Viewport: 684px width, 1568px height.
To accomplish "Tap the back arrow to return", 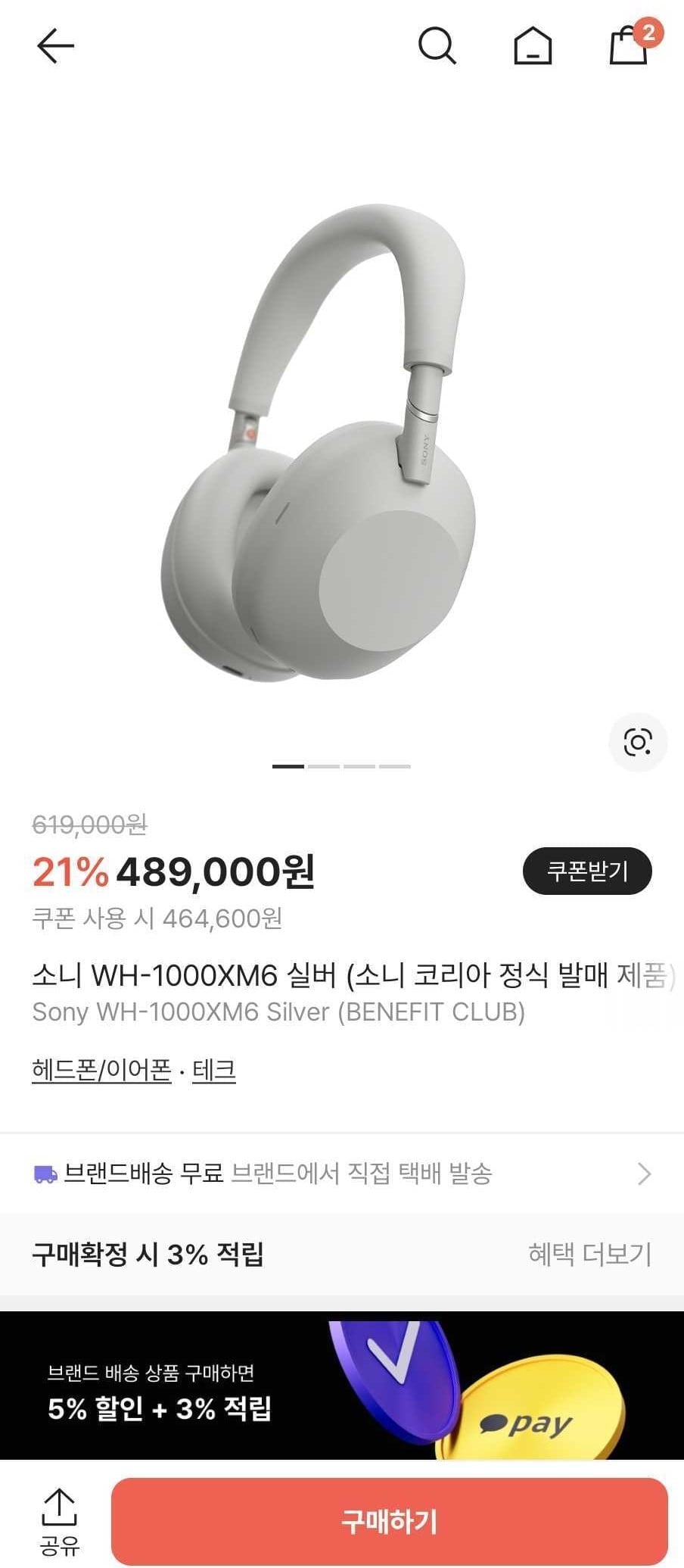I will (54, 47).
